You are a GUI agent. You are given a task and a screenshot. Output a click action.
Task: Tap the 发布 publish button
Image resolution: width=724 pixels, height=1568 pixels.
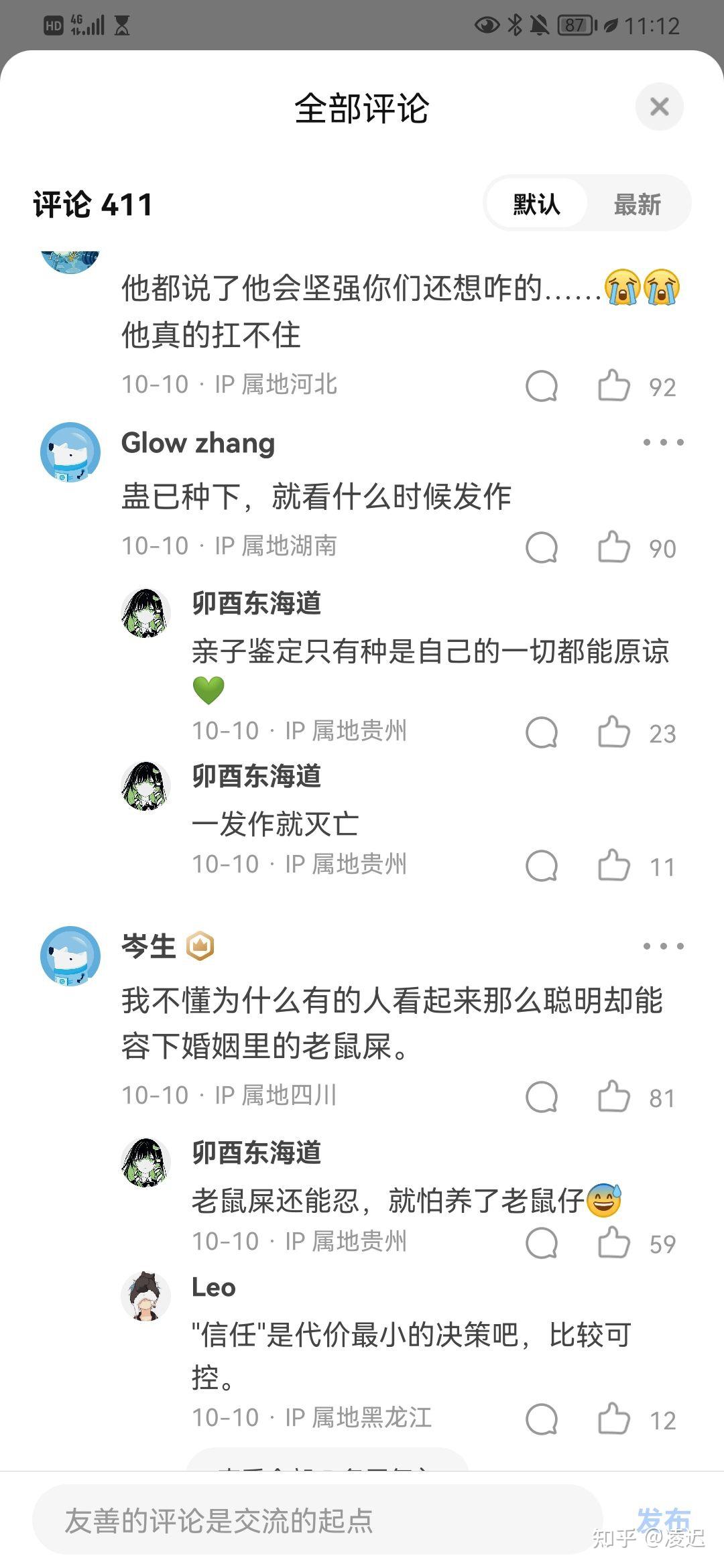pos(662,1520)
